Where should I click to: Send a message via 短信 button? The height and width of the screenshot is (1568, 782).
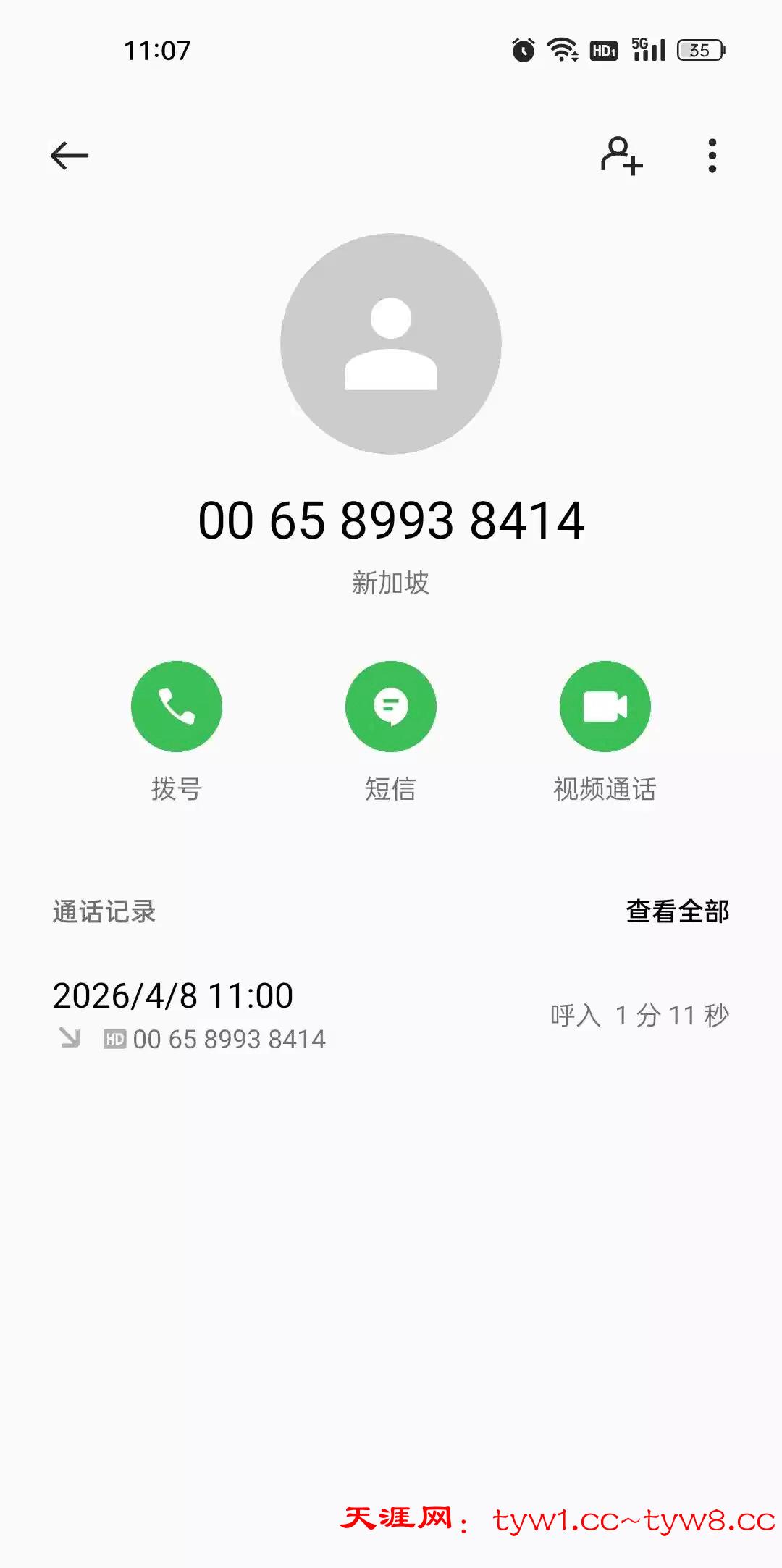(391, 706)
